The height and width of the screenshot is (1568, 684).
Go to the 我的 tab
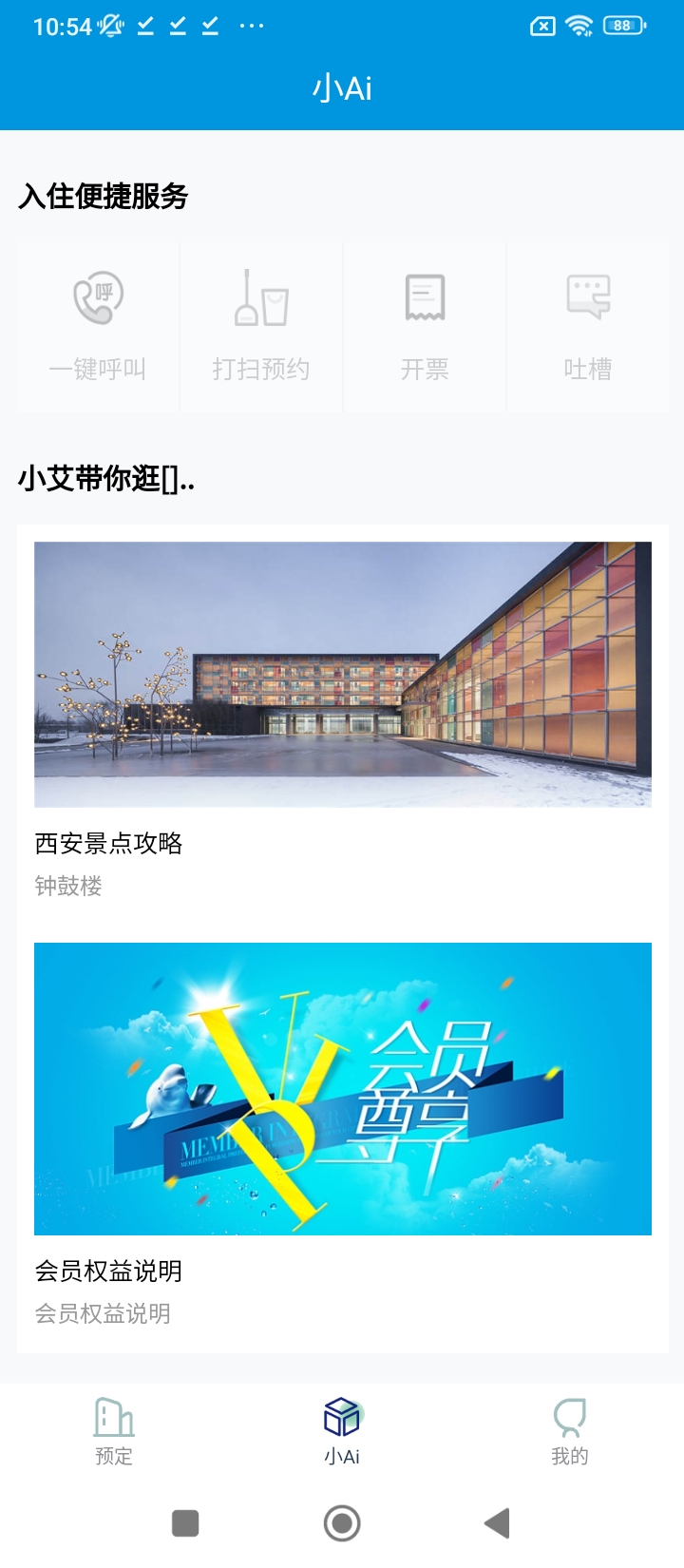click(x=570, y=1432)
